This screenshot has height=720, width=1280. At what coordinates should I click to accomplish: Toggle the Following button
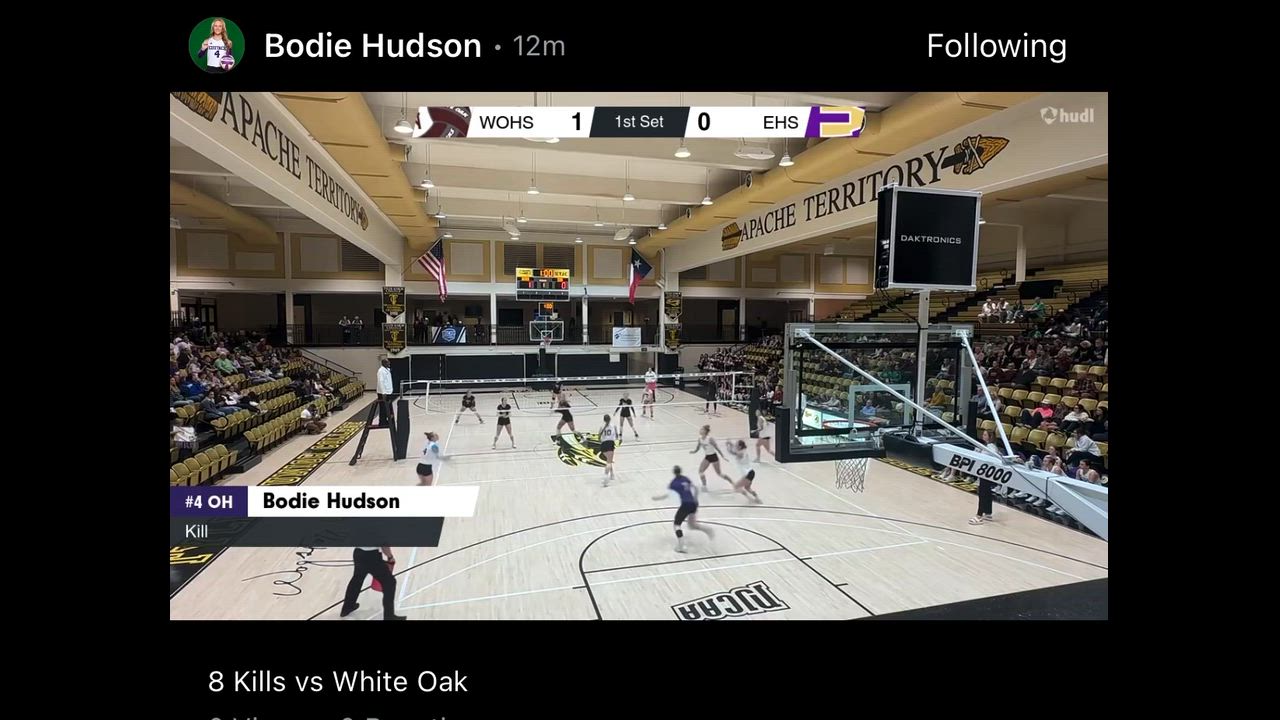click(995, 46)
